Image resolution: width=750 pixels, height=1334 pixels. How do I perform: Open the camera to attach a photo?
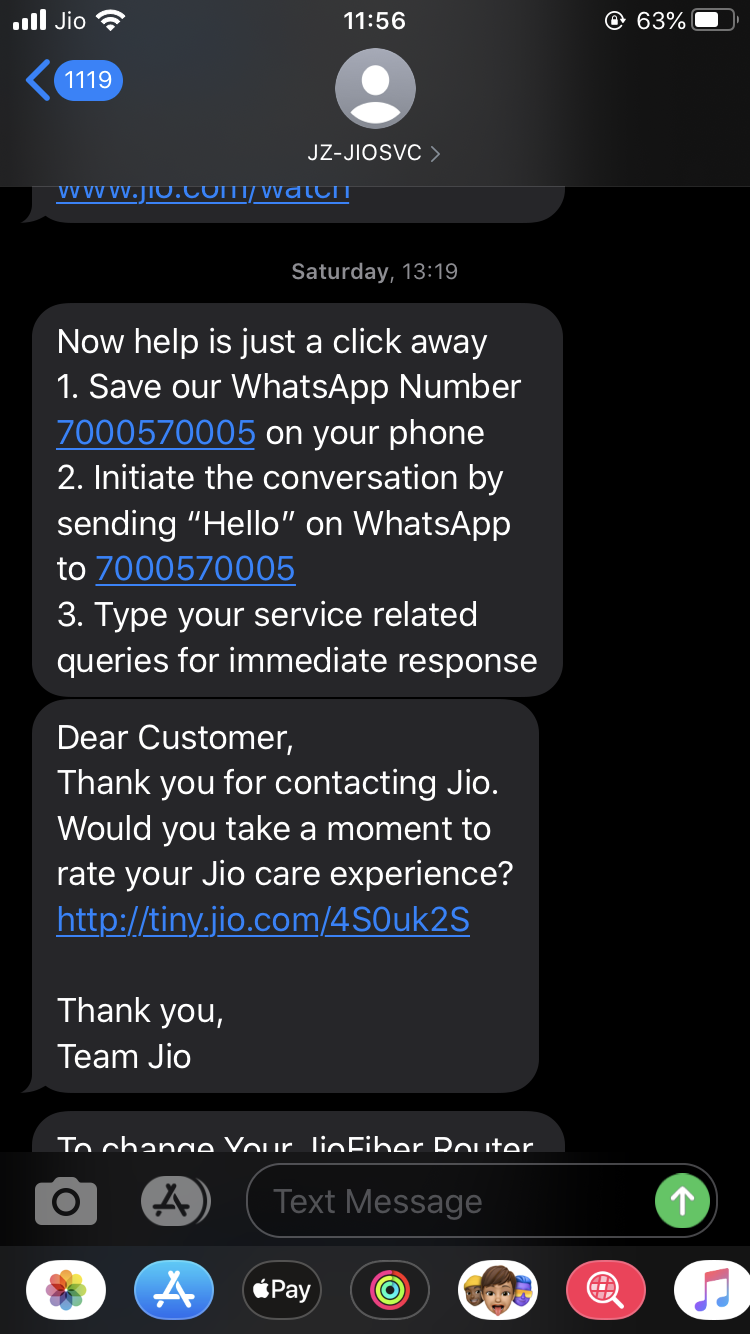click(66, 1201)
